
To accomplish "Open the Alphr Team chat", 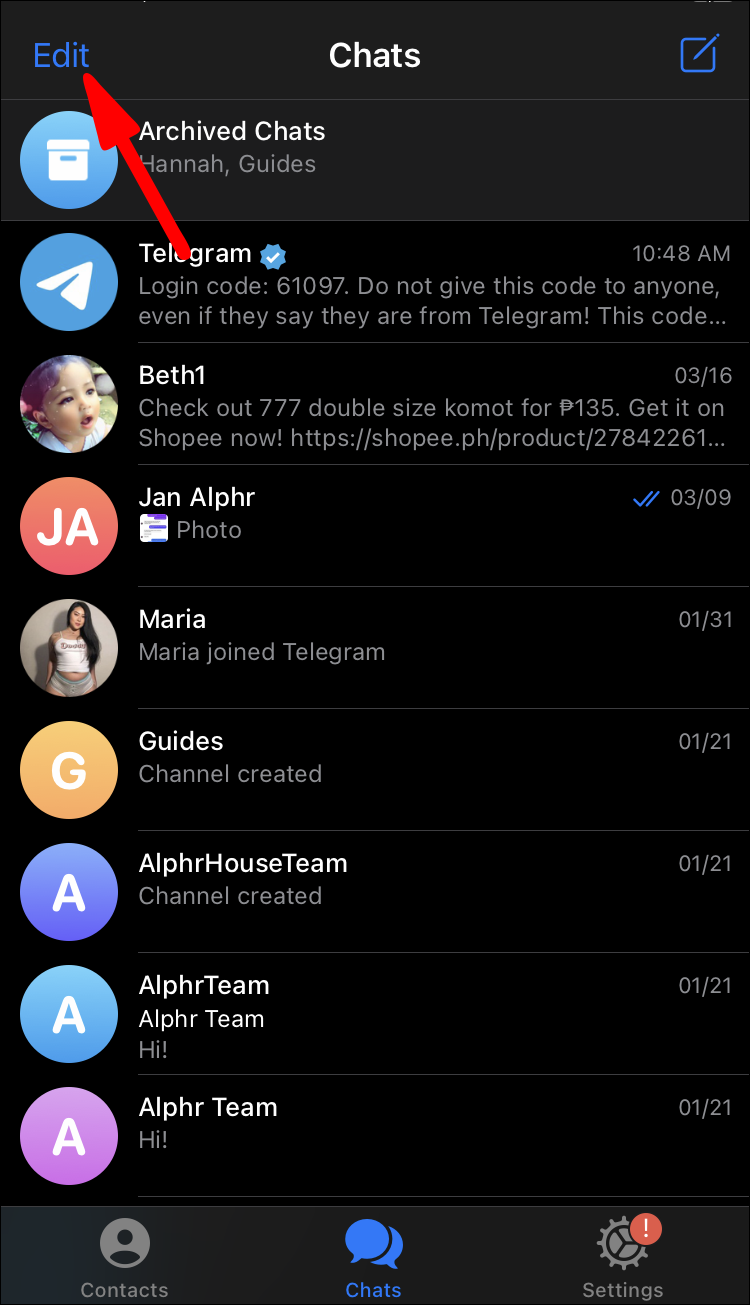I will [x=375, y=1136].
